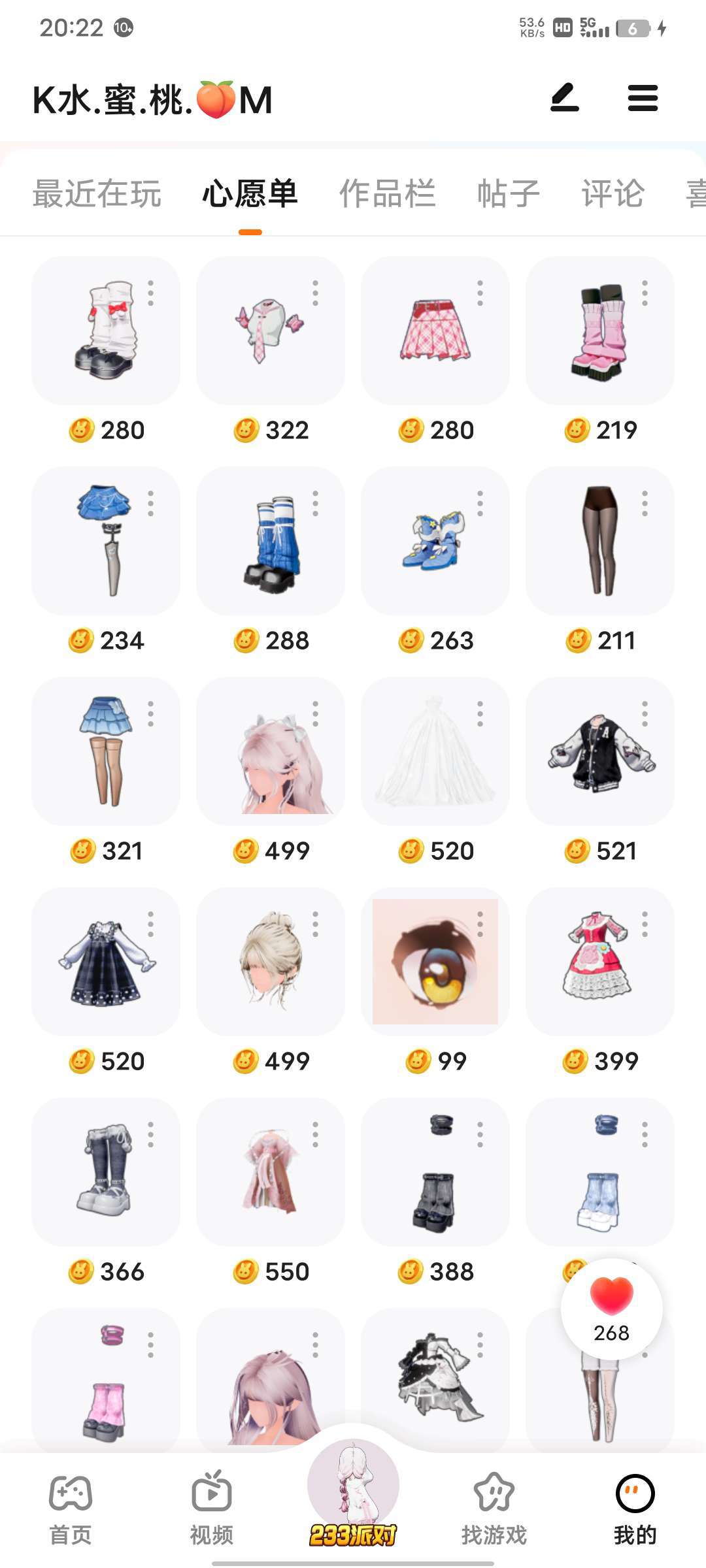Switch to the 作品栏 tab

coord(387,194)
